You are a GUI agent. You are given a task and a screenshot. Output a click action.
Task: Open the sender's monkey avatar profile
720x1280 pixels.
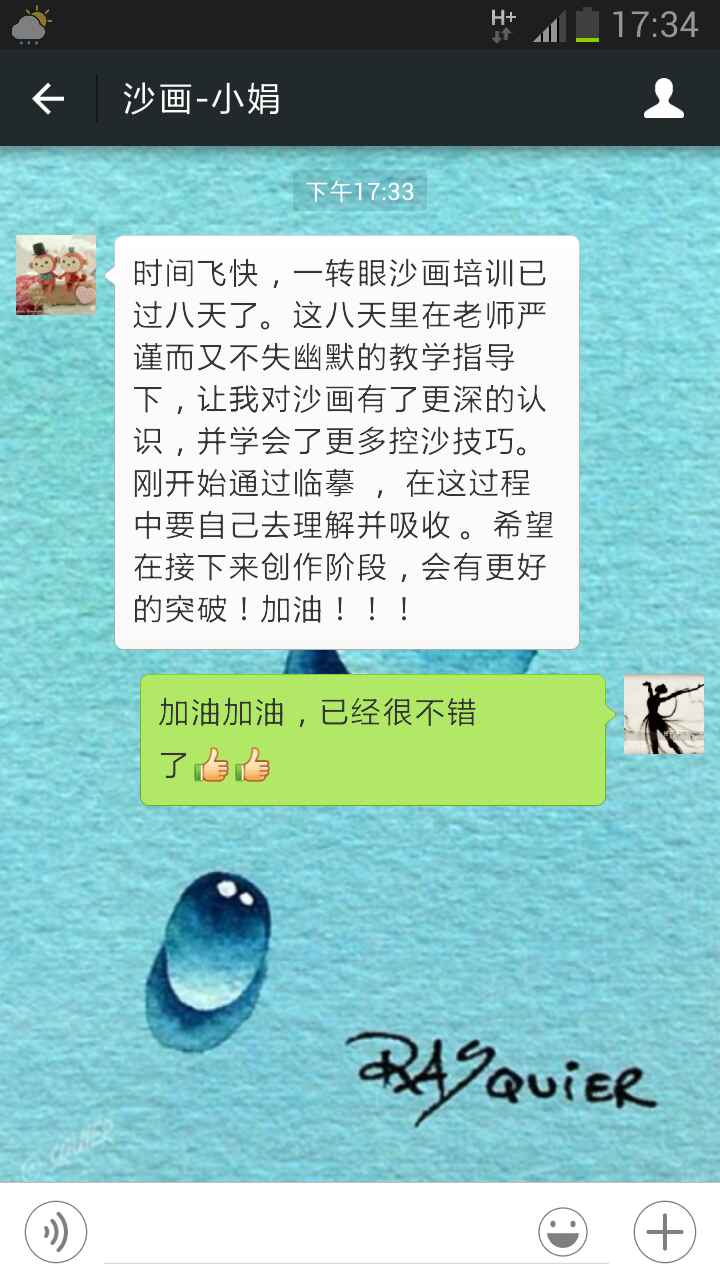point(56,275)
